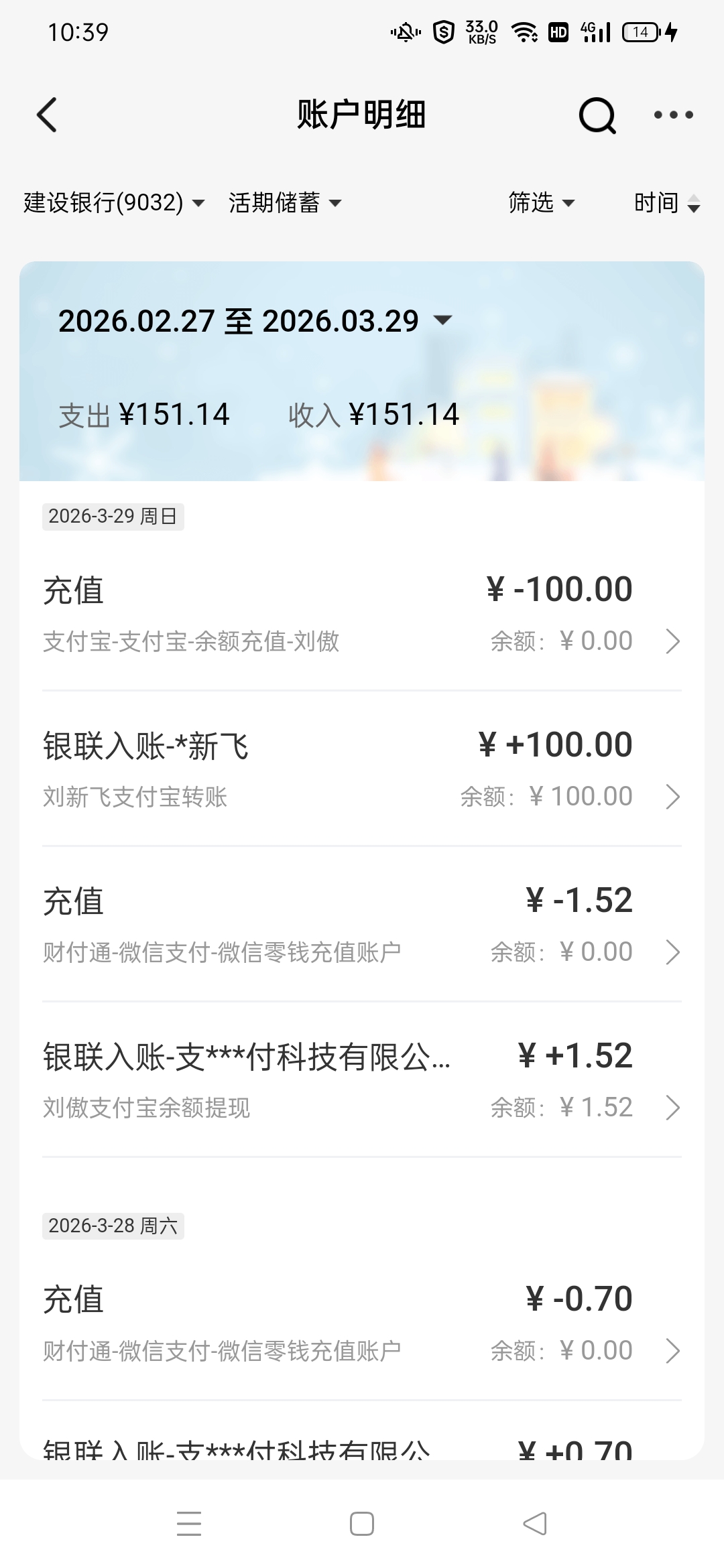
Task: Open the search icon in the title bar
Action: (597, 115)
